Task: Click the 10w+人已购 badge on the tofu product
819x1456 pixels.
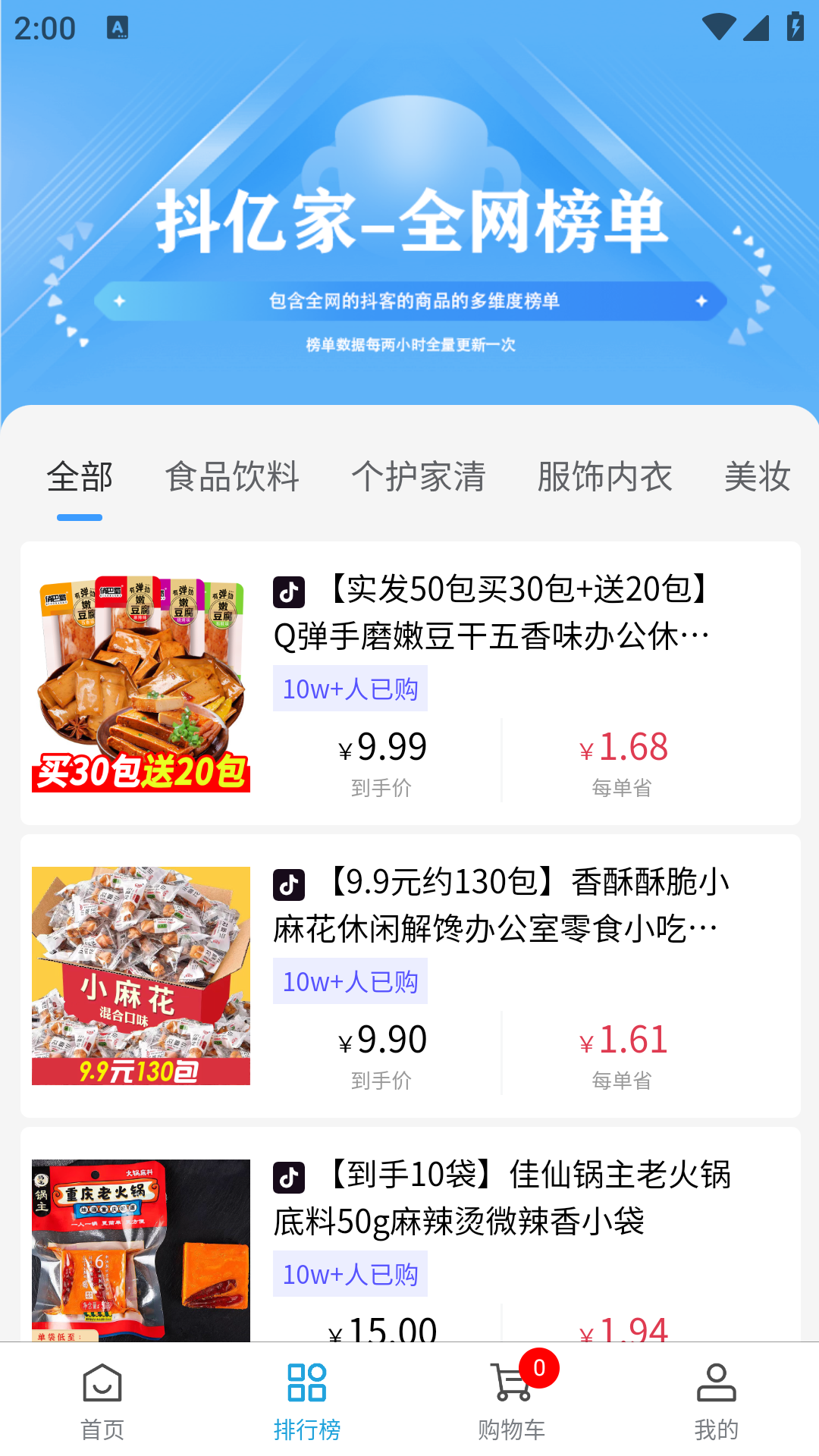Action: pos(350,689)
